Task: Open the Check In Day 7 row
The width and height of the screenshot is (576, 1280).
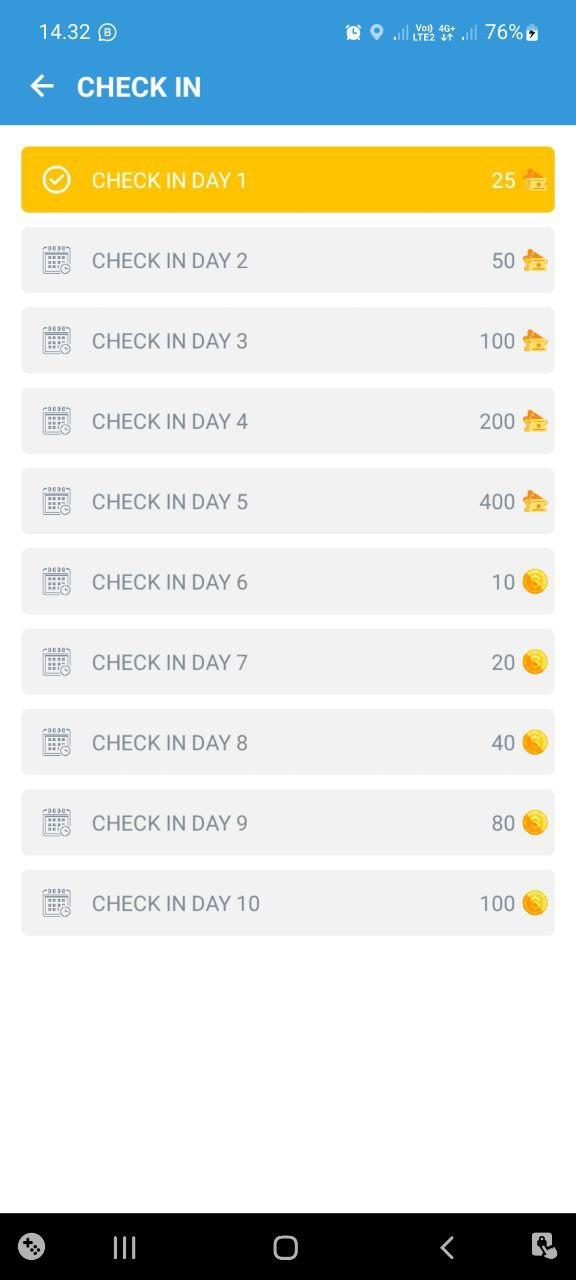Action: pos(288,662)
